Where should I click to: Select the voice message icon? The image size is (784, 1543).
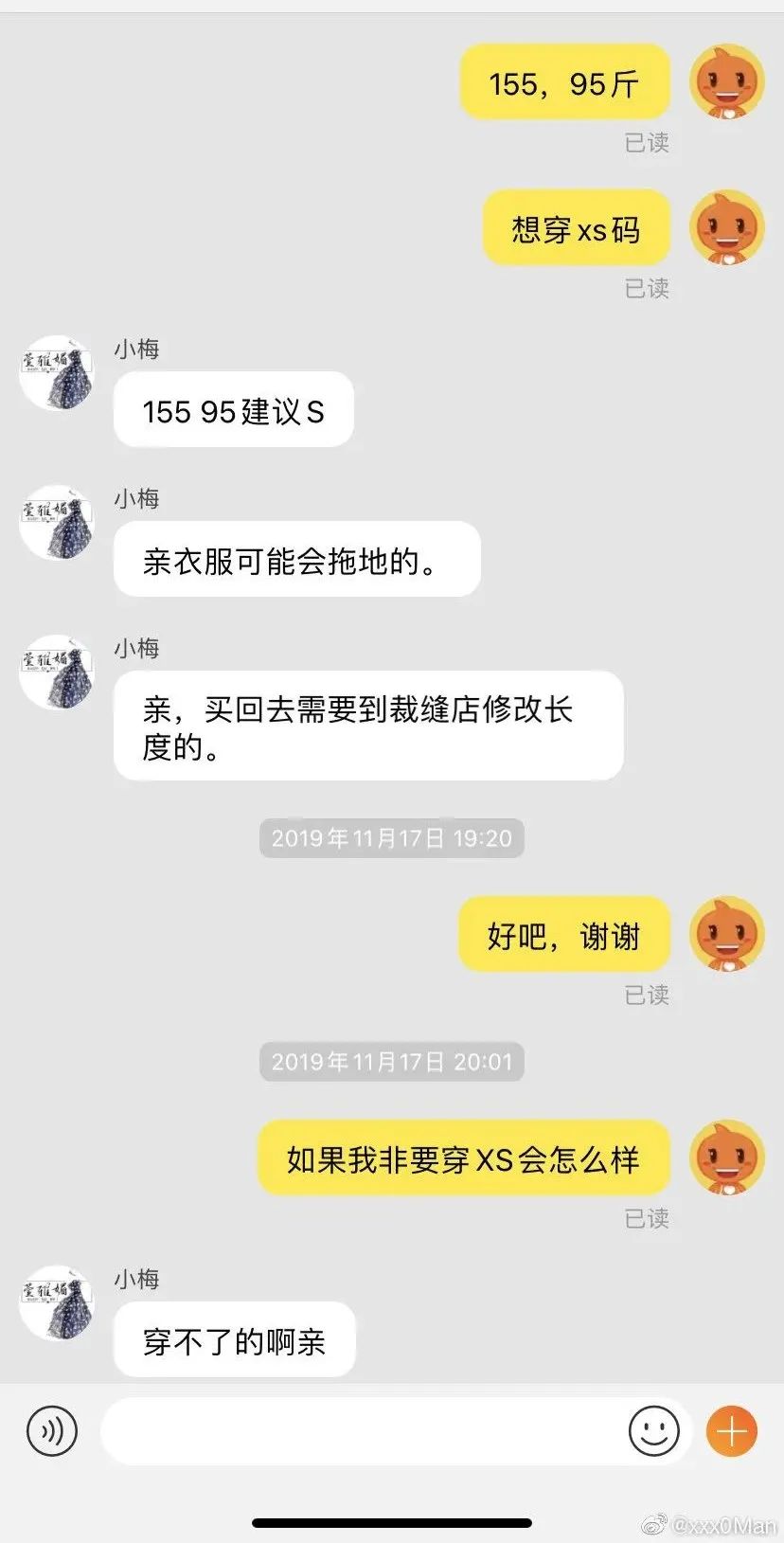[x=52, y=1431]
